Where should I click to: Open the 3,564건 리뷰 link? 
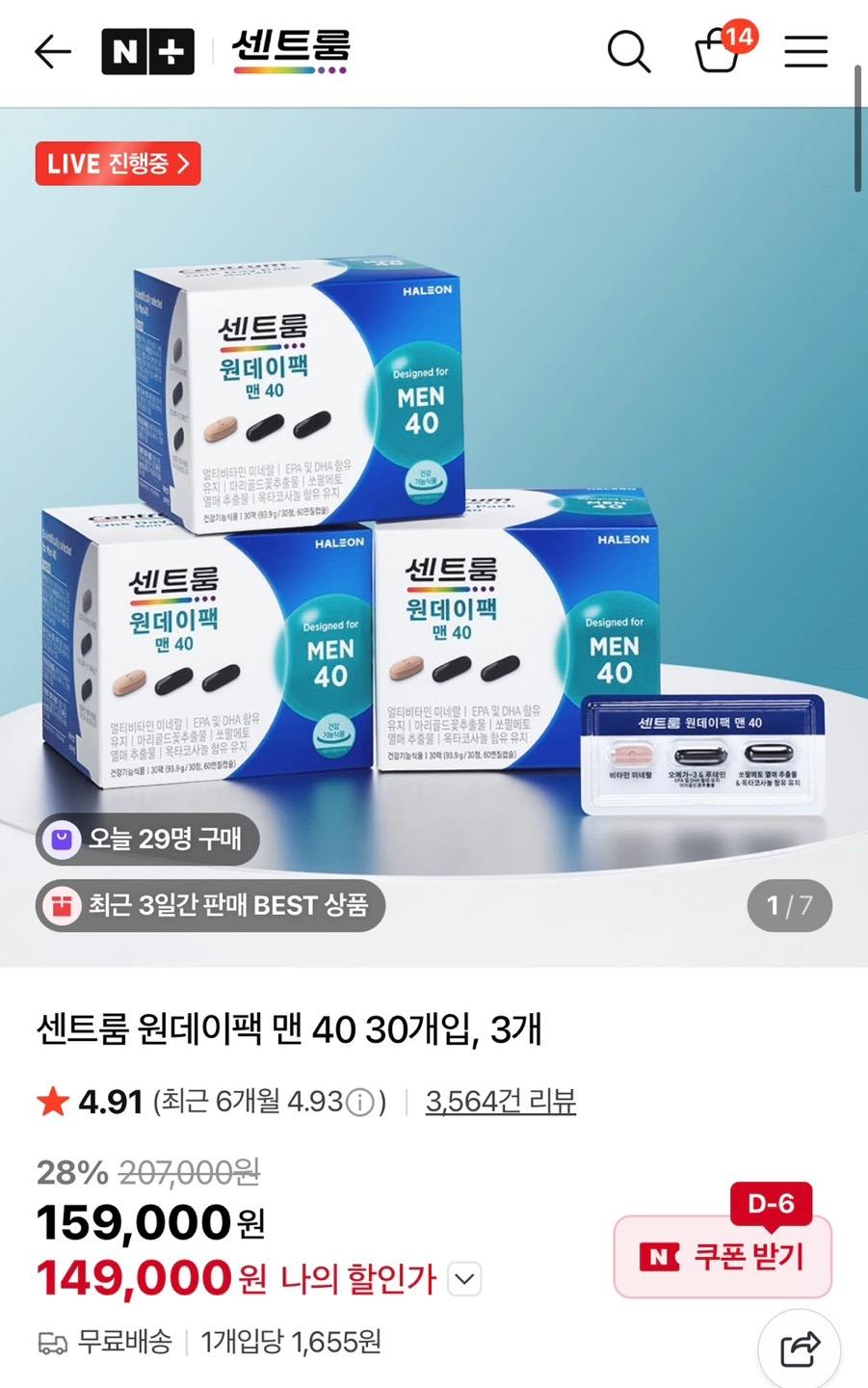[500, 1101]
